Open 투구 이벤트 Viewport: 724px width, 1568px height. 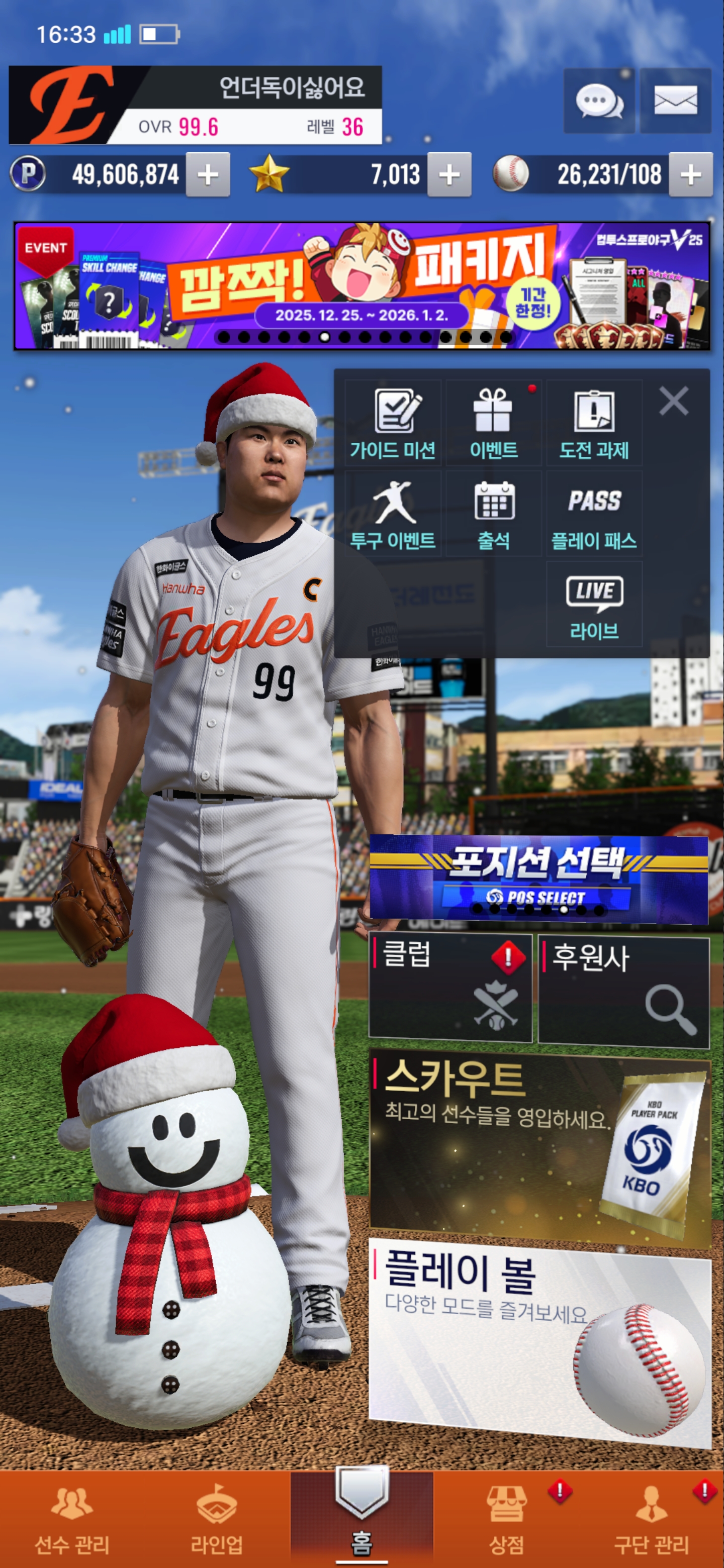393,514
